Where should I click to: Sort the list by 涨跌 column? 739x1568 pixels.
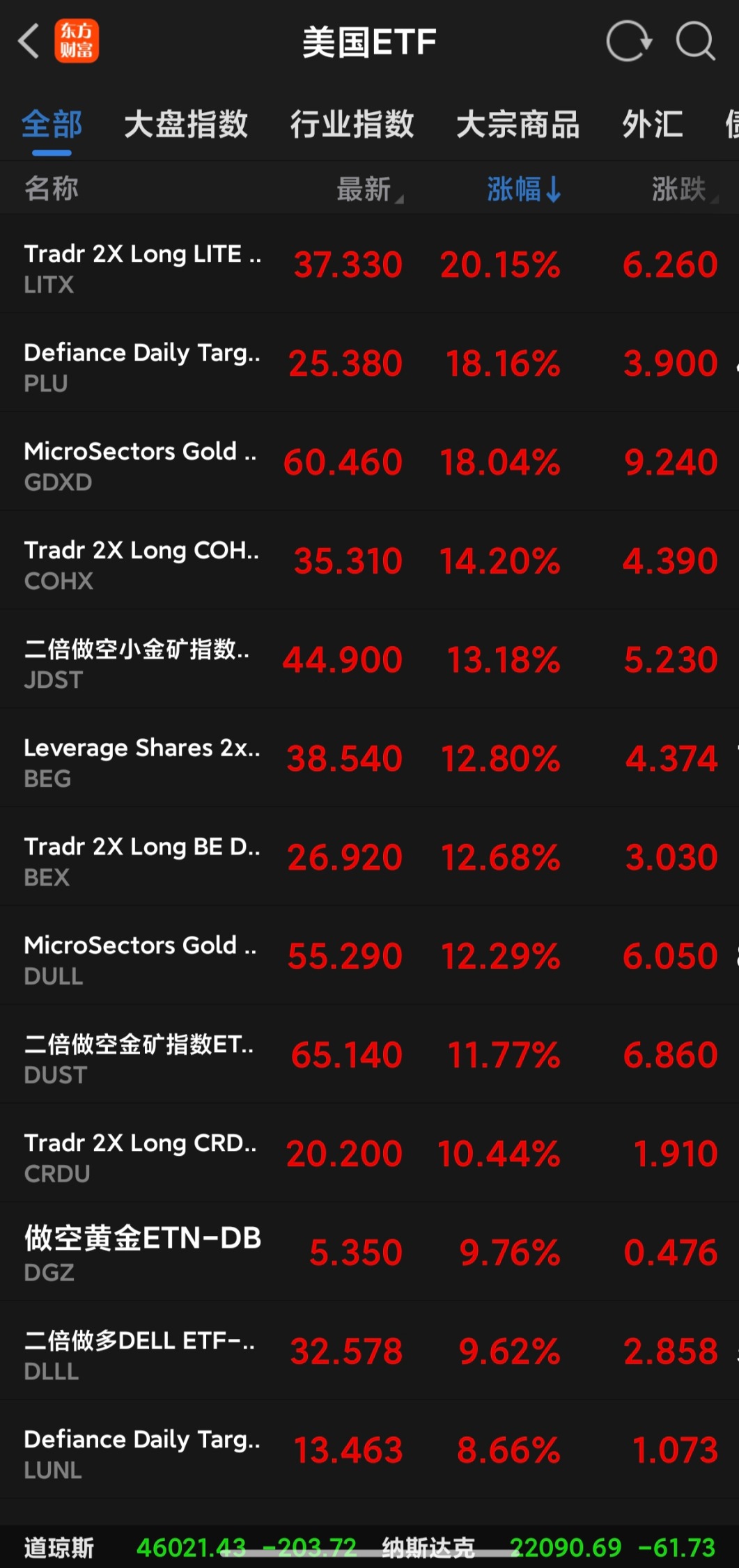(681, 189)
